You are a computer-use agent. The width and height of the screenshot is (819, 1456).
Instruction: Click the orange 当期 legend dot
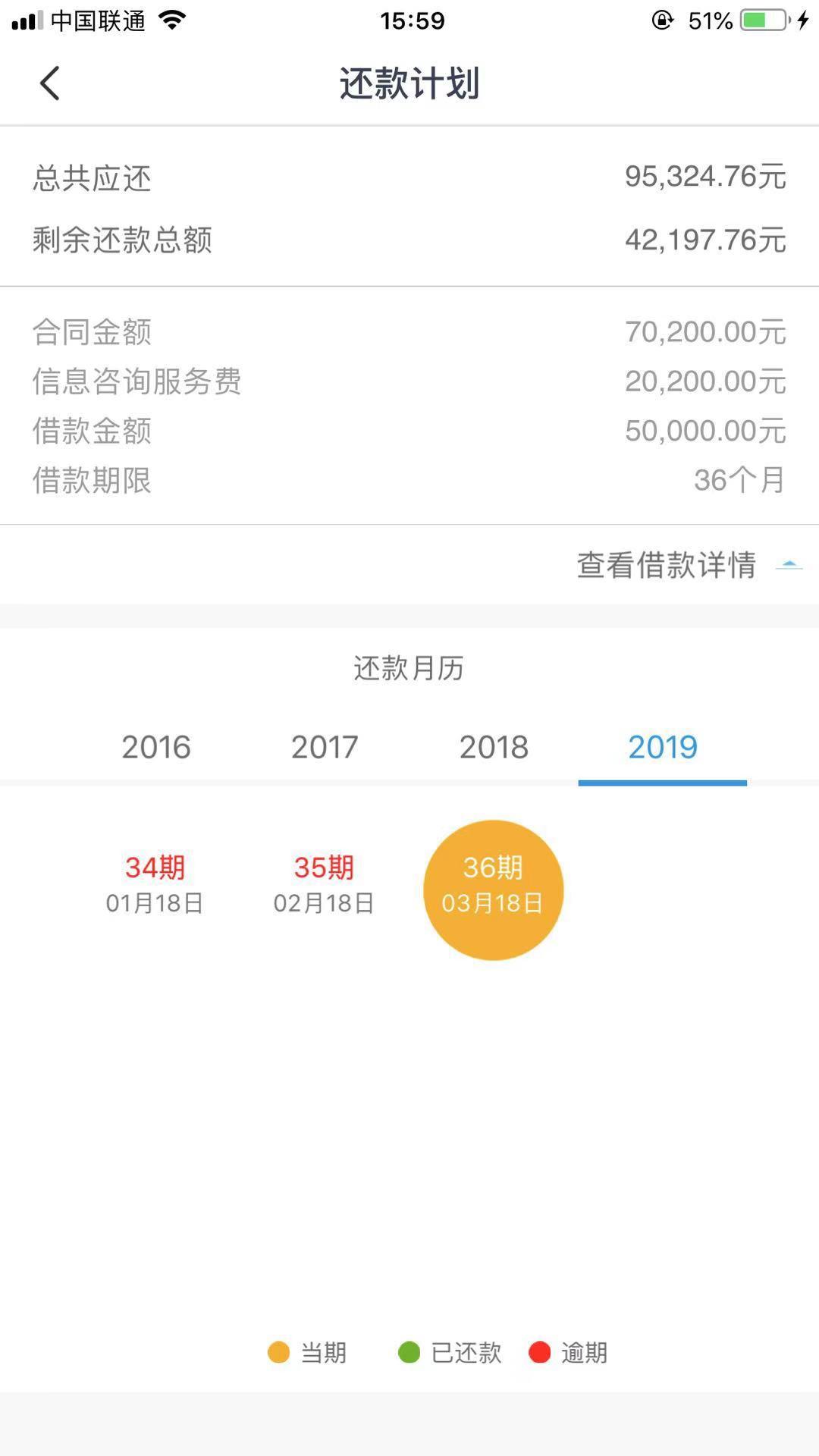279,1352
